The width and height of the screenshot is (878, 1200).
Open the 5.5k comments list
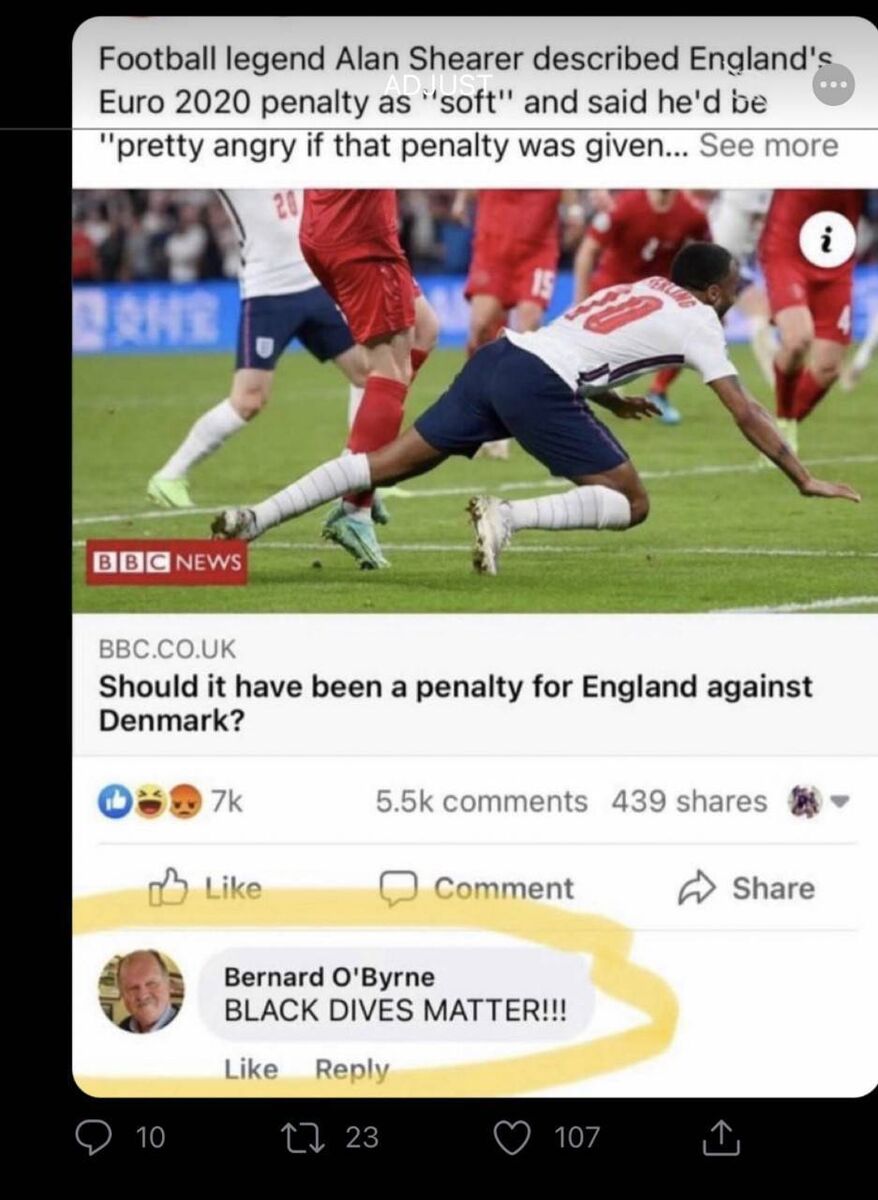pos(480,800)
